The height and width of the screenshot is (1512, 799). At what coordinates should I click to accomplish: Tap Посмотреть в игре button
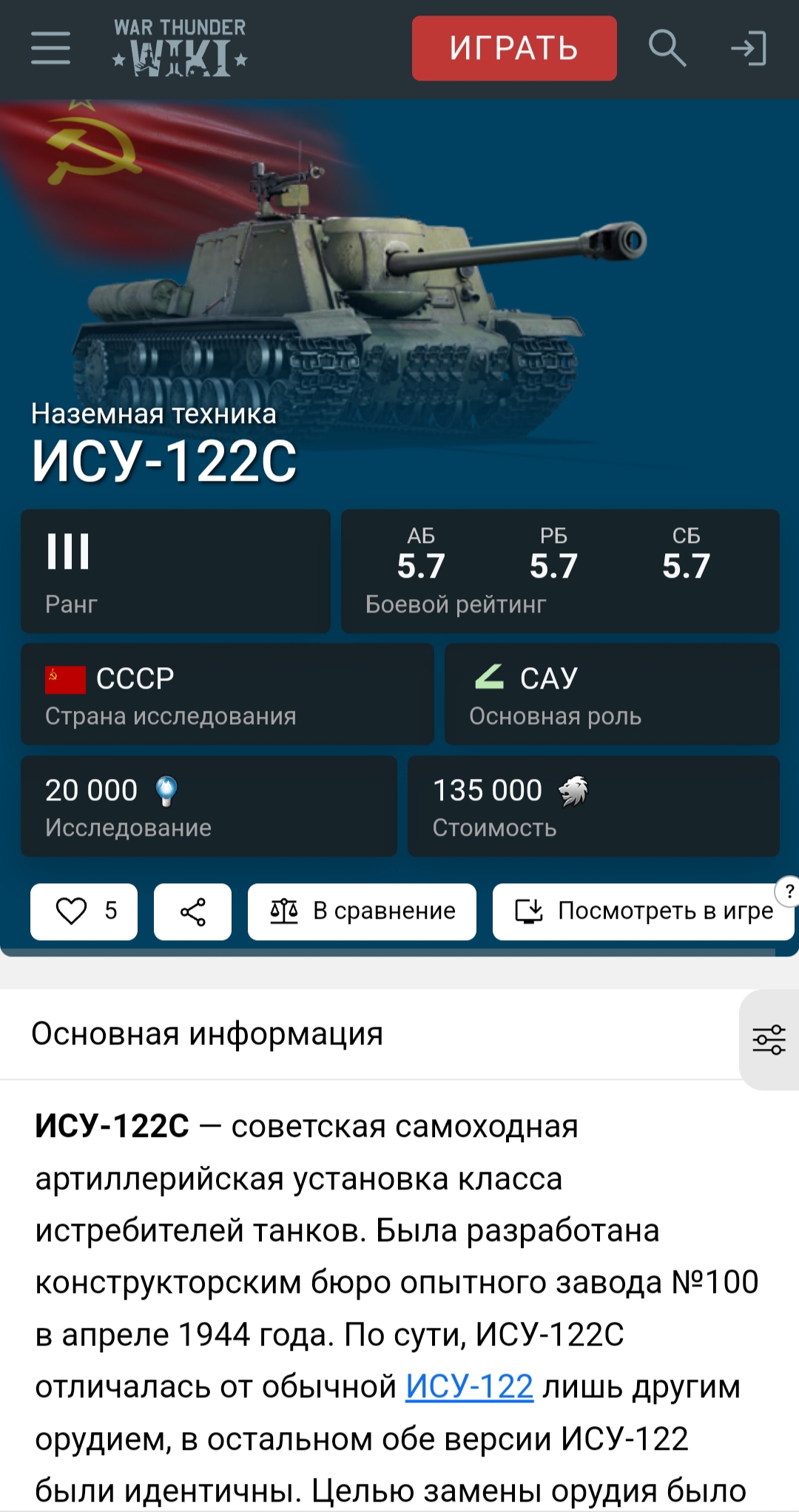pos(642,911)
